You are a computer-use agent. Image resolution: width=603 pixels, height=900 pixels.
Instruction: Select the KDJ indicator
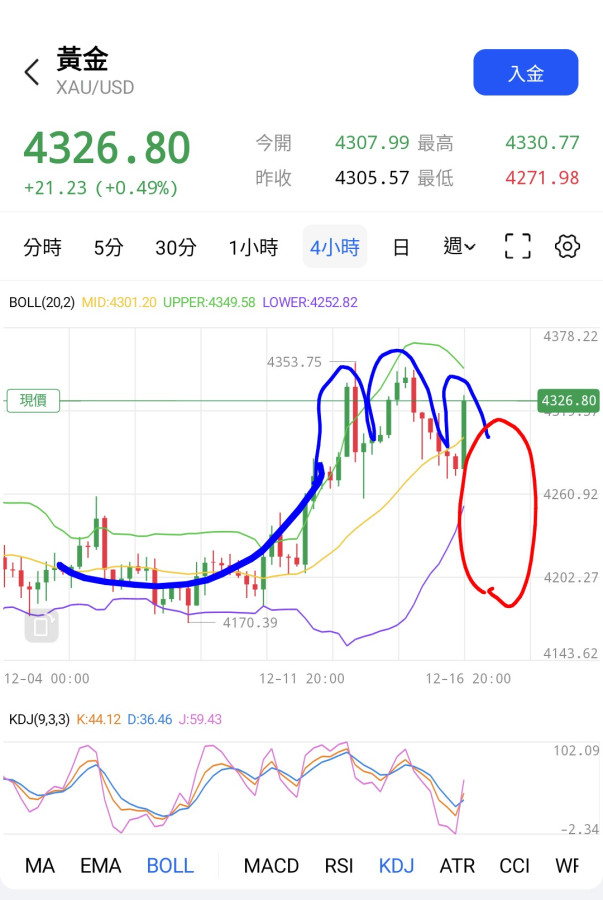tap(397, 865)
